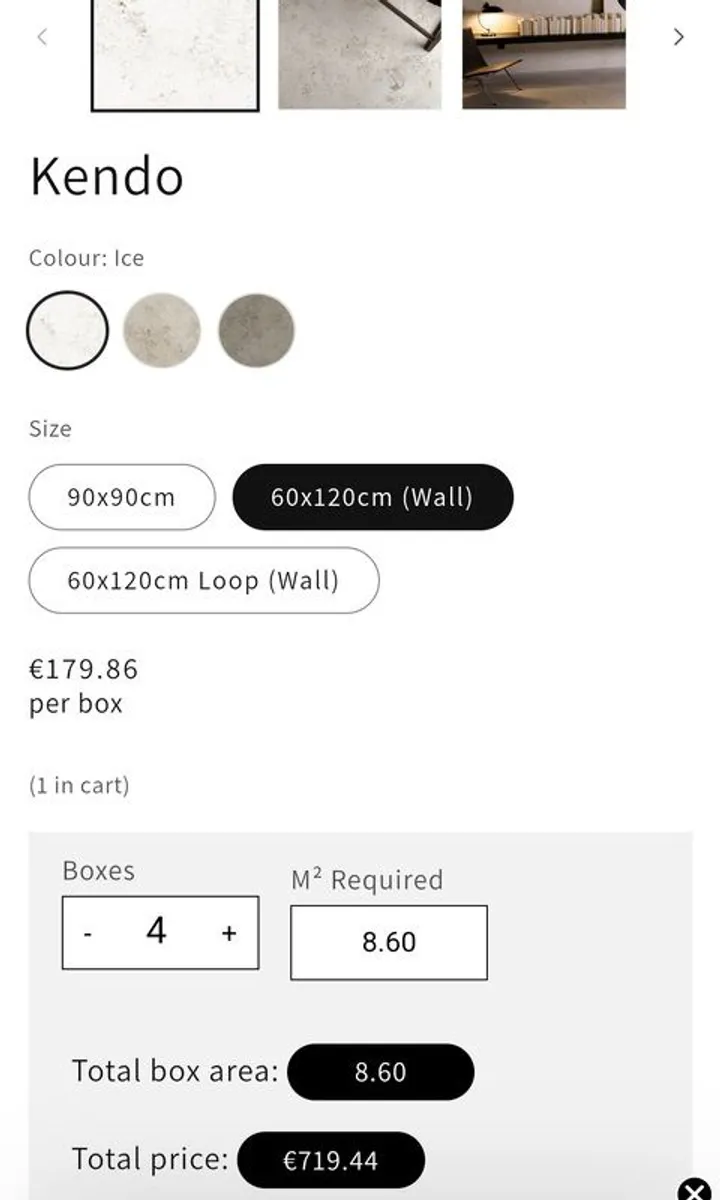720x1200 pixels.
Task: Select the 90x90cm size
Action: click(x=122, y=497)
